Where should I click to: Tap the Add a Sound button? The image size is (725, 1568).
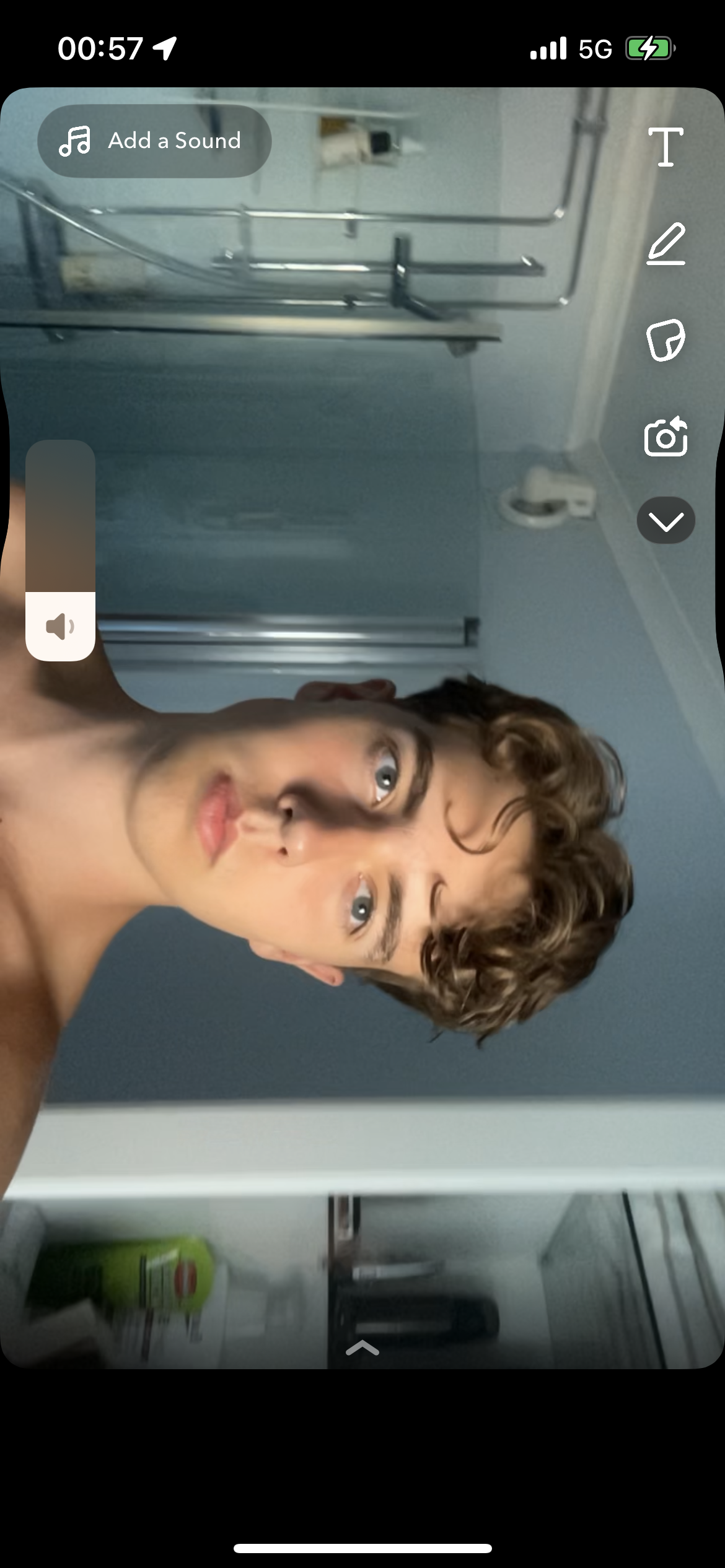(x=154, y=141)
